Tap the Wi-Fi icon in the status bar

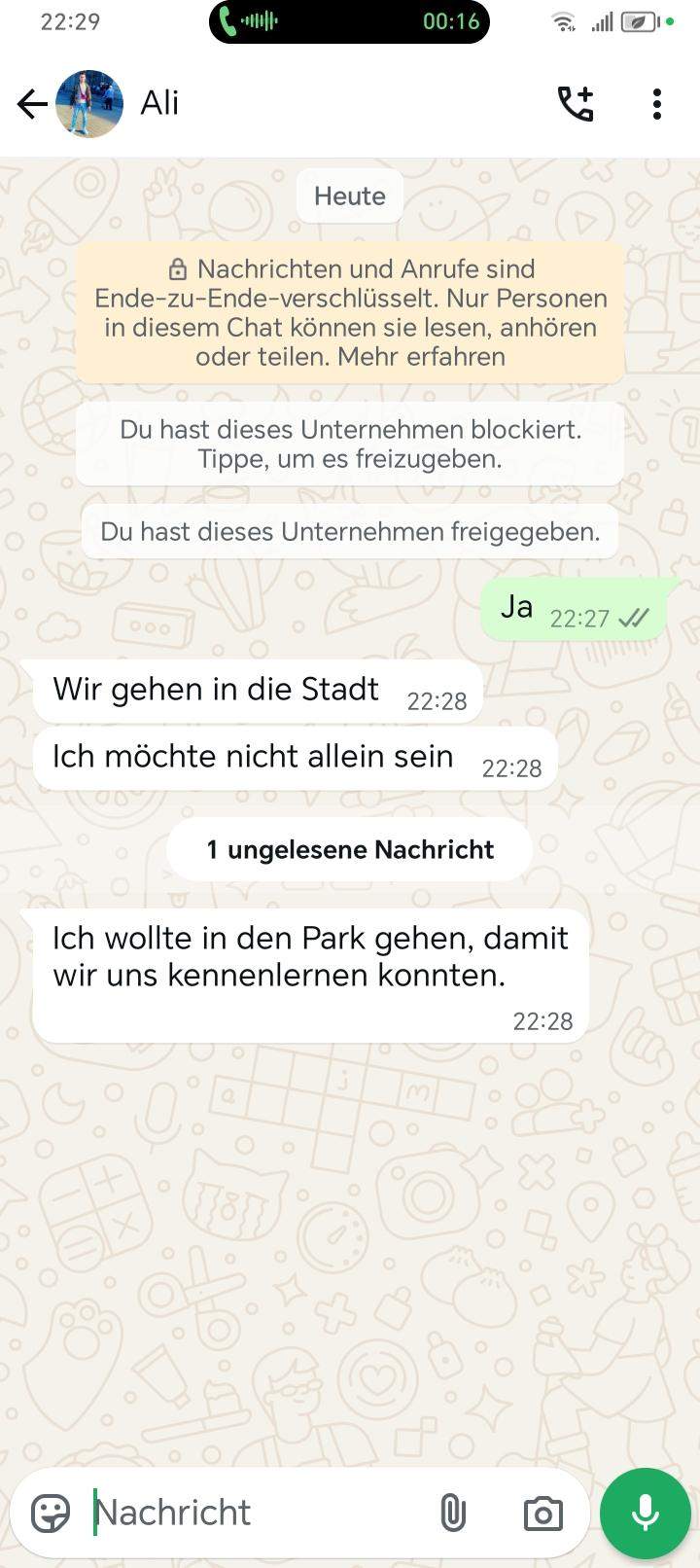coord(562,21)
